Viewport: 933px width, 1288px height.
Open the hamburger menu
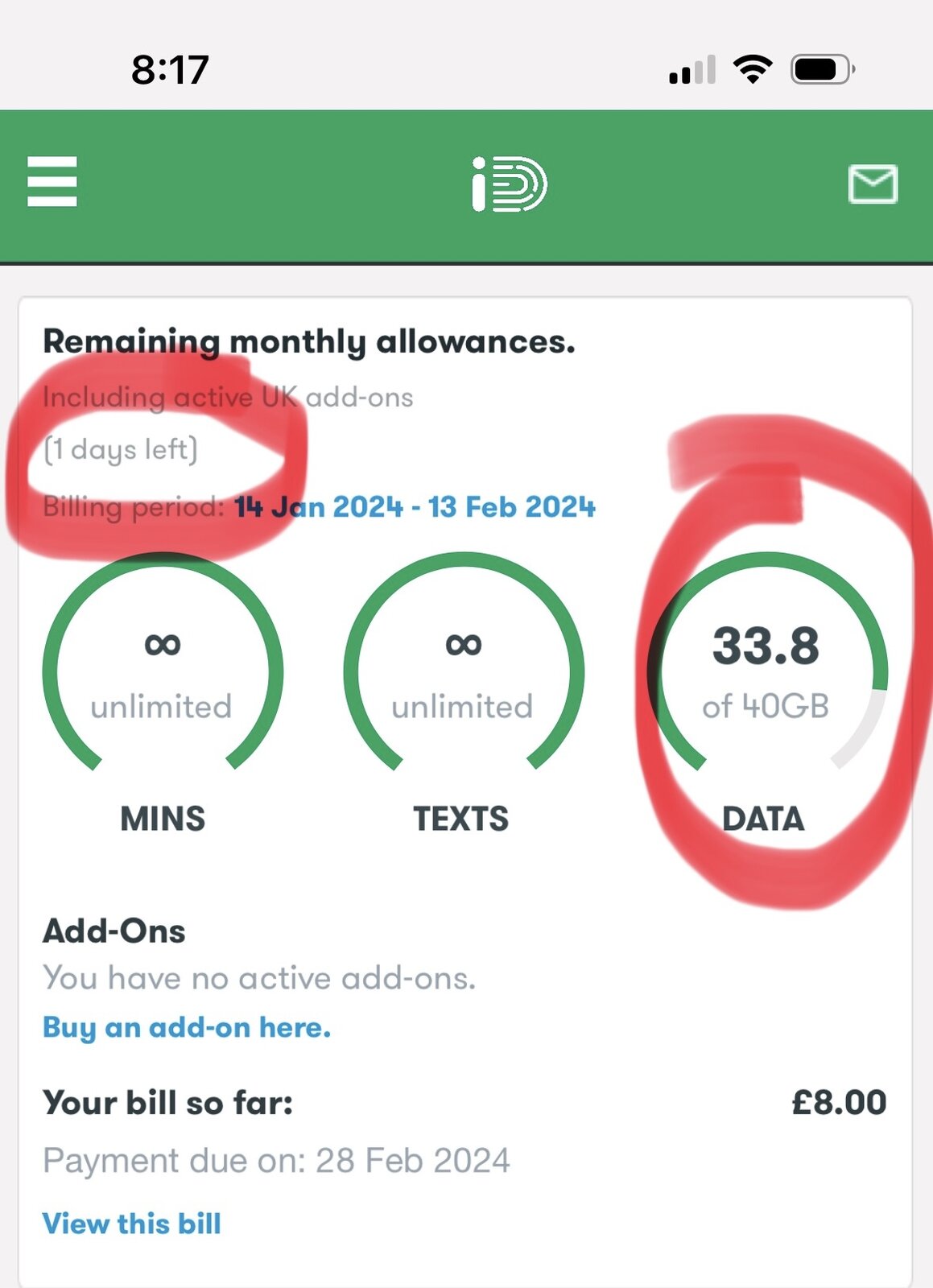coord(52,182)
